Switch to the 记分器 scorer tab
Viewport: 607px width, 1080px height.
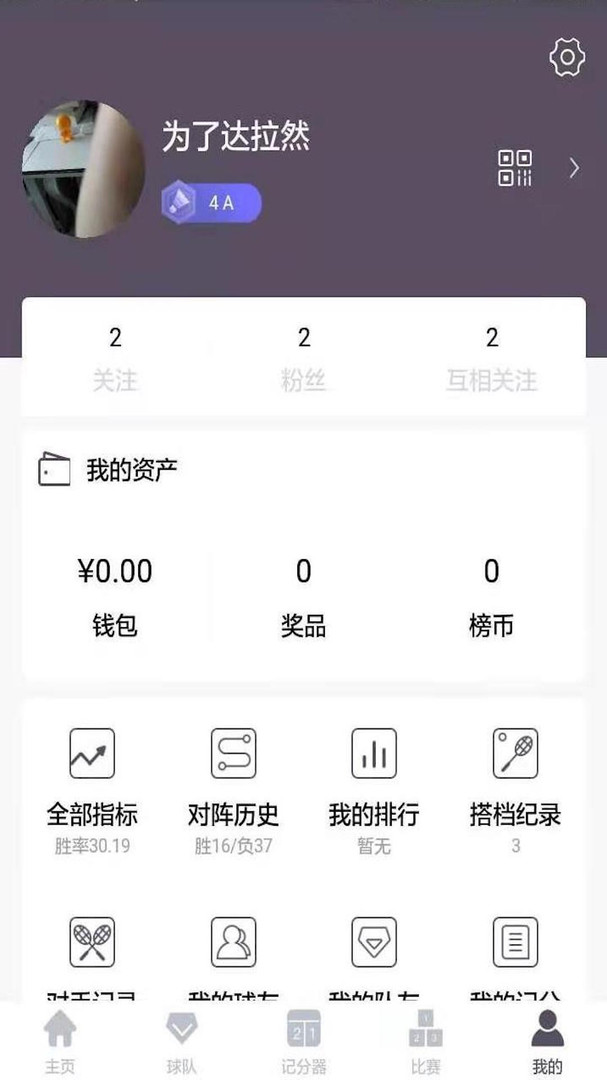tap(303, 1040)
